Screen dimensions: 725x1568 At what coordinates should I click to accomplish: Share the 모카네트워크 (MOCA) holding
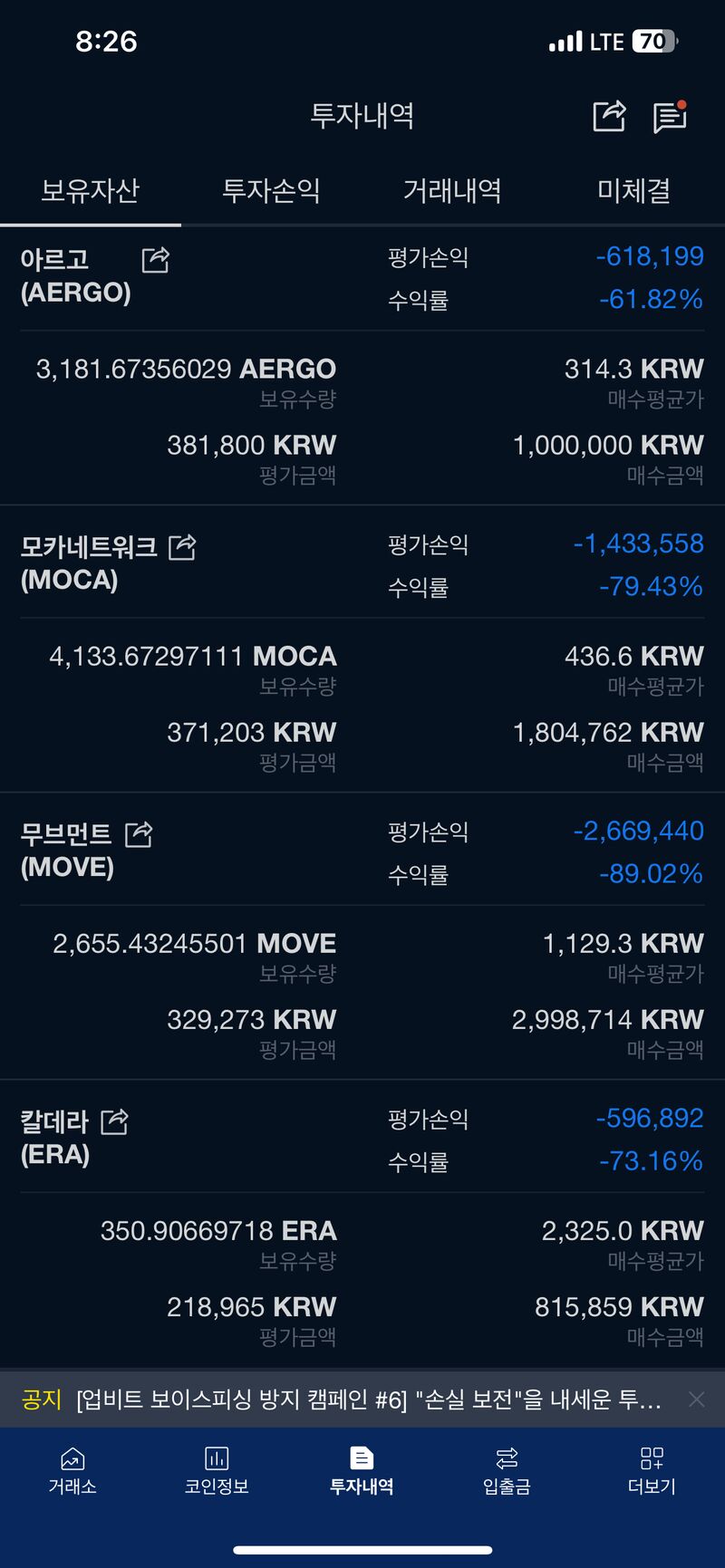coord(182,547)
